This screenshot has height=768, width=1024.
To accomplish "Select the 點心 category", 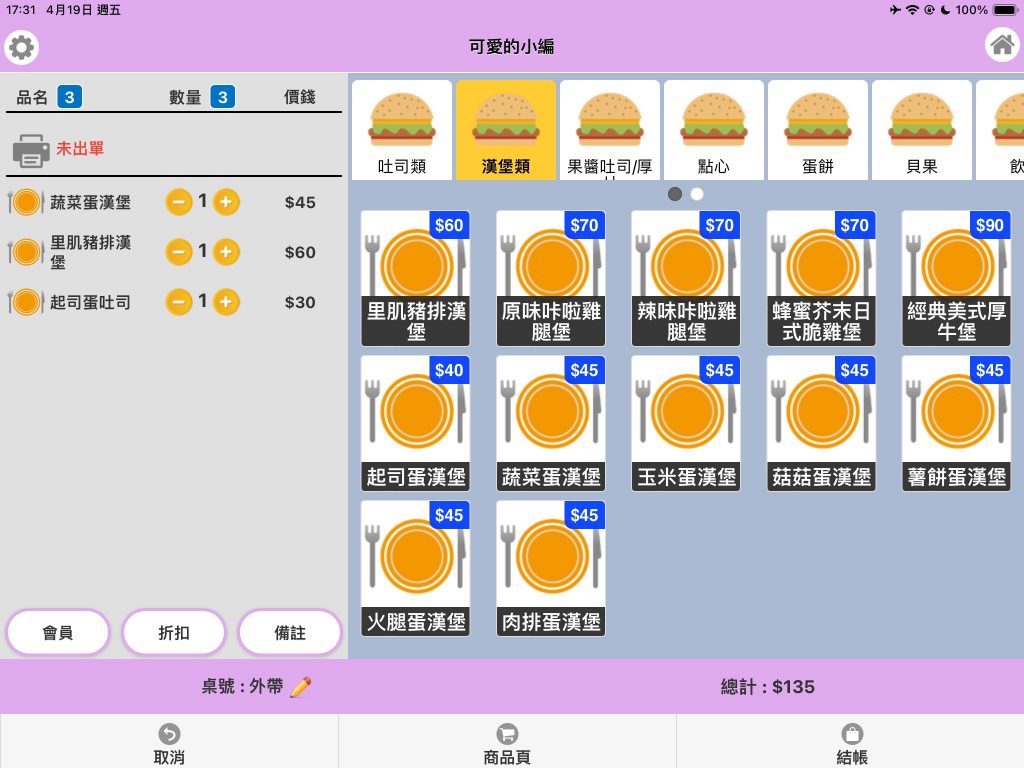I will point(714,130).
